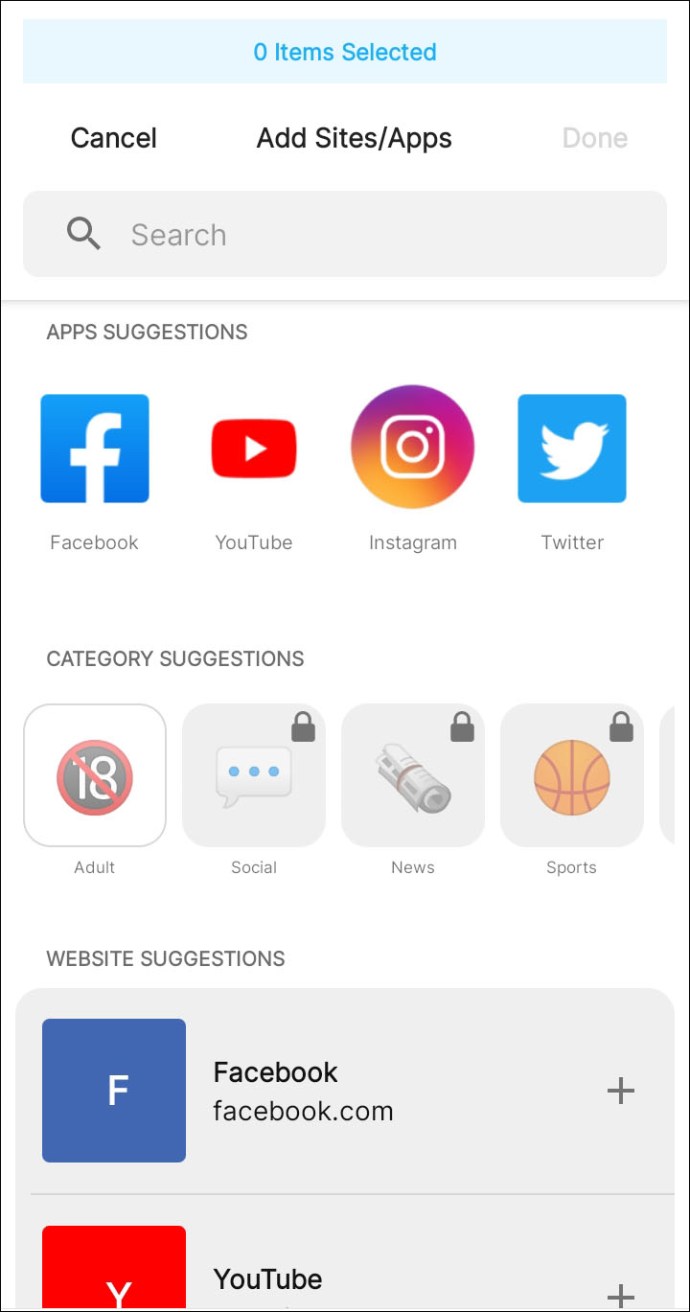Open the Search field
This screenshot has height=1312, width=690.
coord(345,234)
